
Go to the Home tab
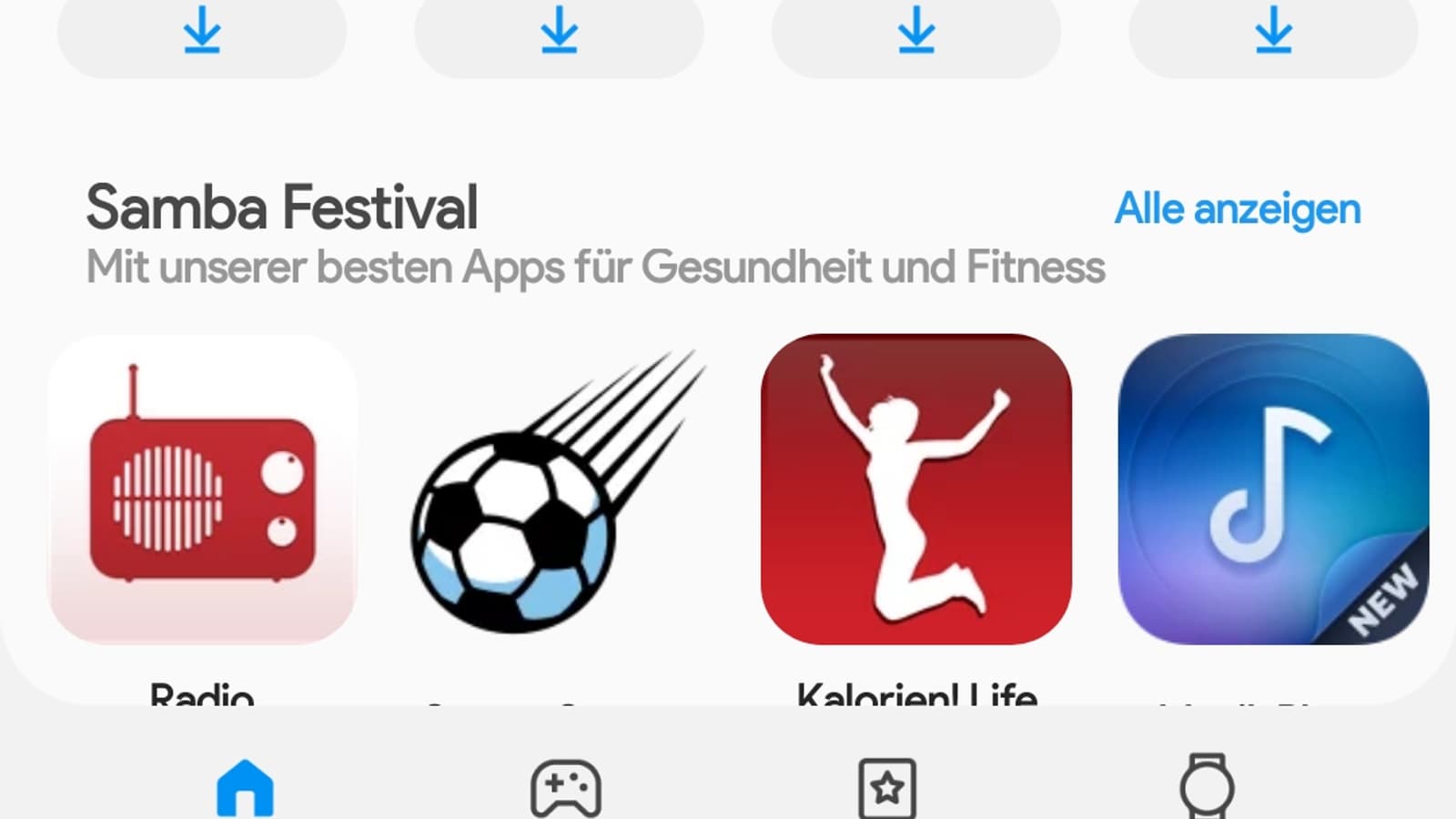pyautogui.click(x=245, y=788)
